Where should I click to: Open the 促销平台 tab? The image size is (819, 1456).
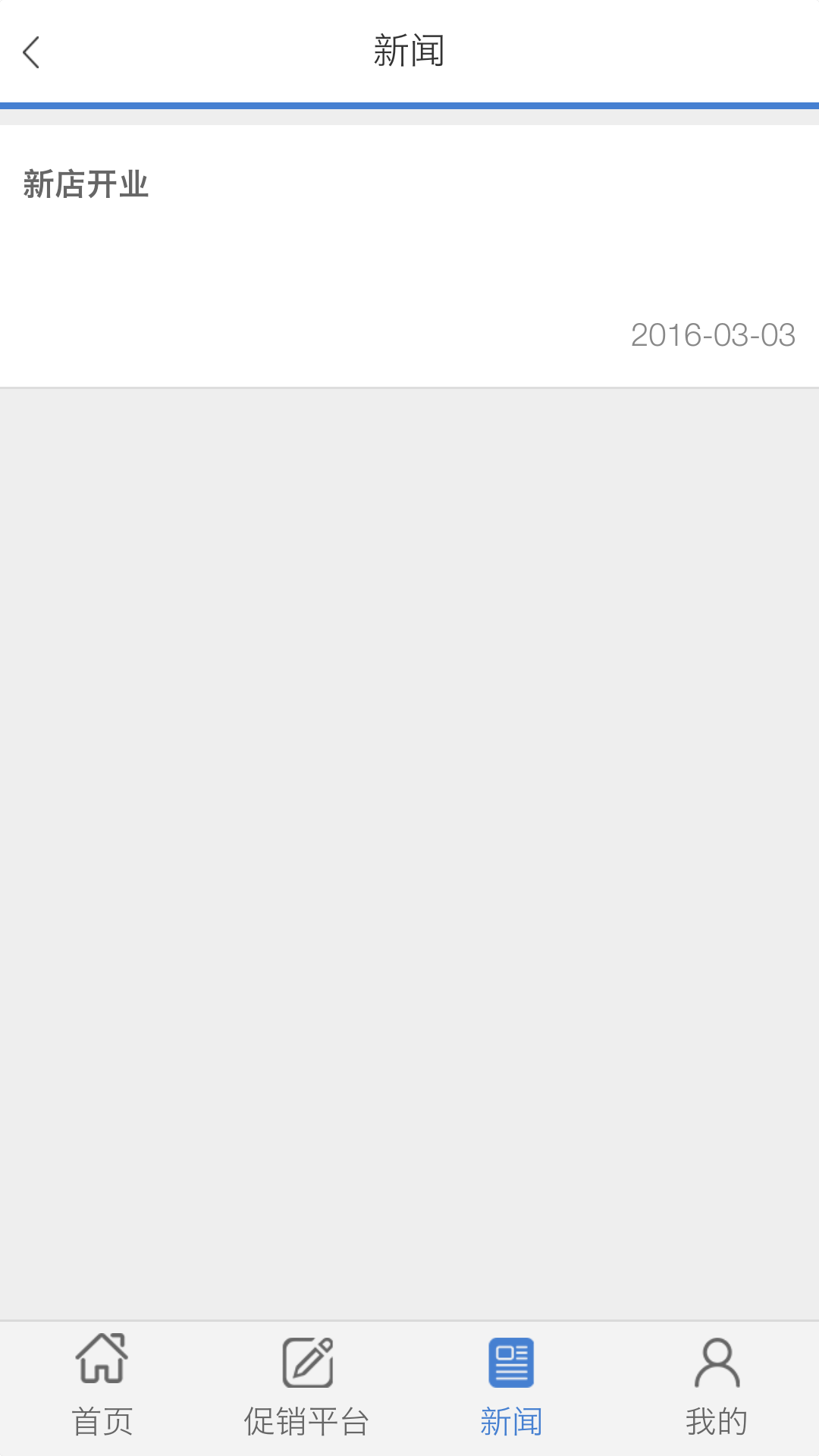point(307,1389)
